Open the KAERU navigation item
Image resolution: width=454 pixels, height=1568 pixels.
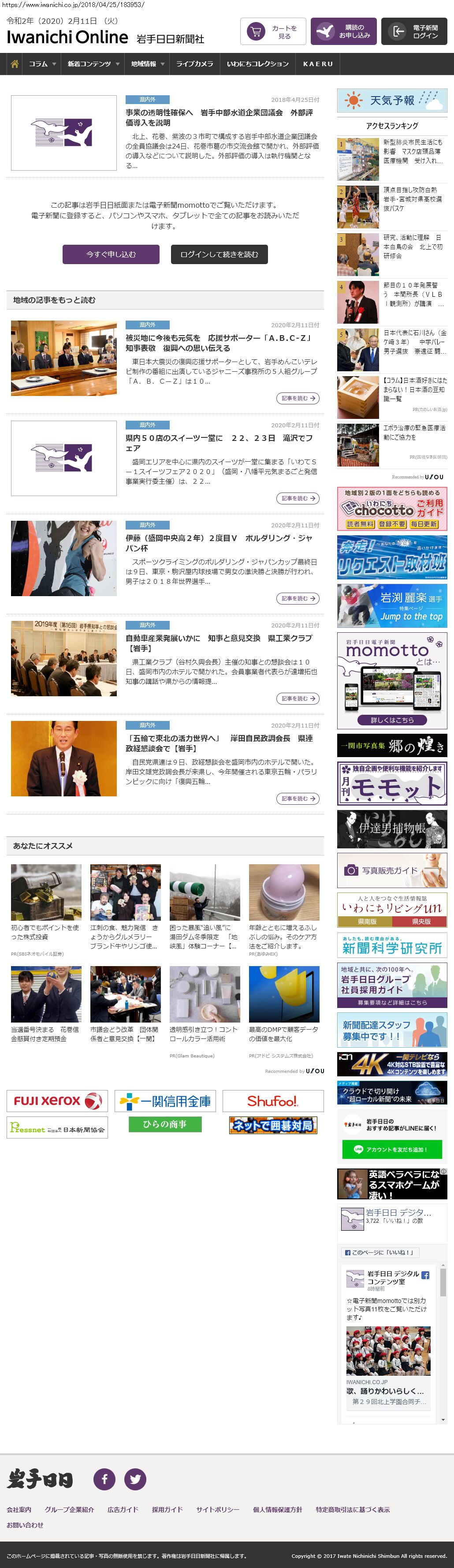click(x=318, y=64)
